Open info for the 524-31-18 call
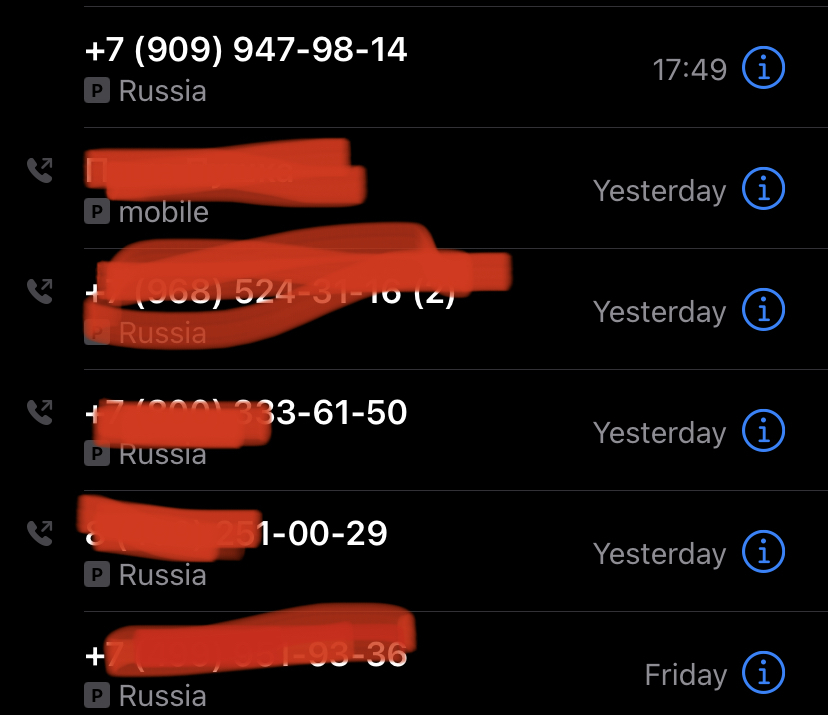This screenshot has width=828, height=715. [x=763, y=310]
